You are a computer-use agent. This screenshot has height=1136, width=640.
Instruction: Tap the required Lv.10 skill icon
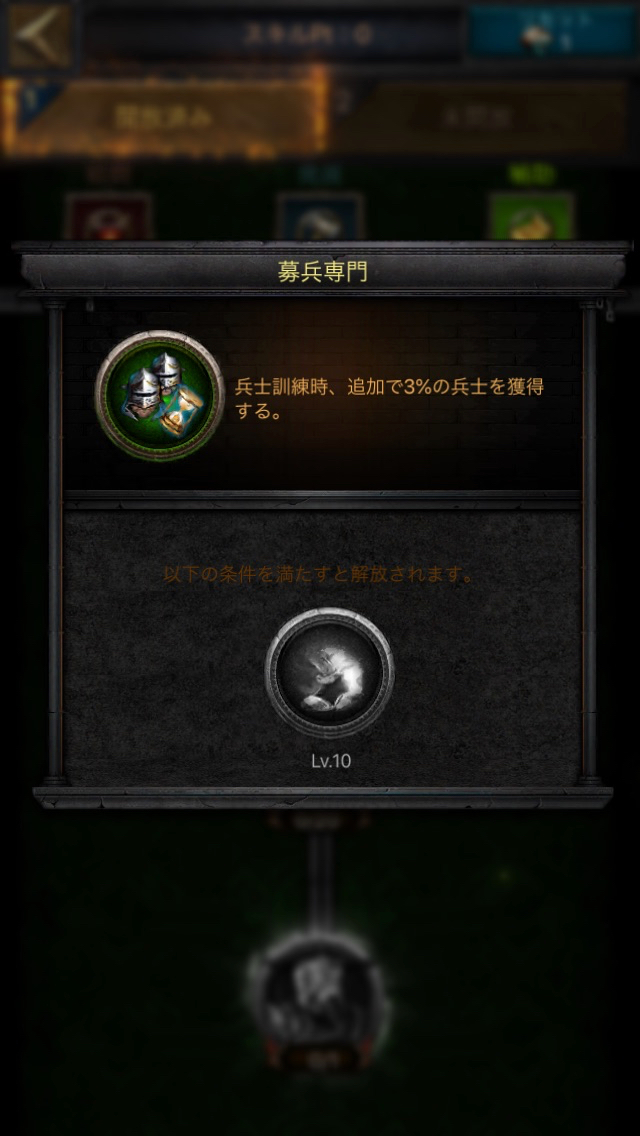pos(329,673)
